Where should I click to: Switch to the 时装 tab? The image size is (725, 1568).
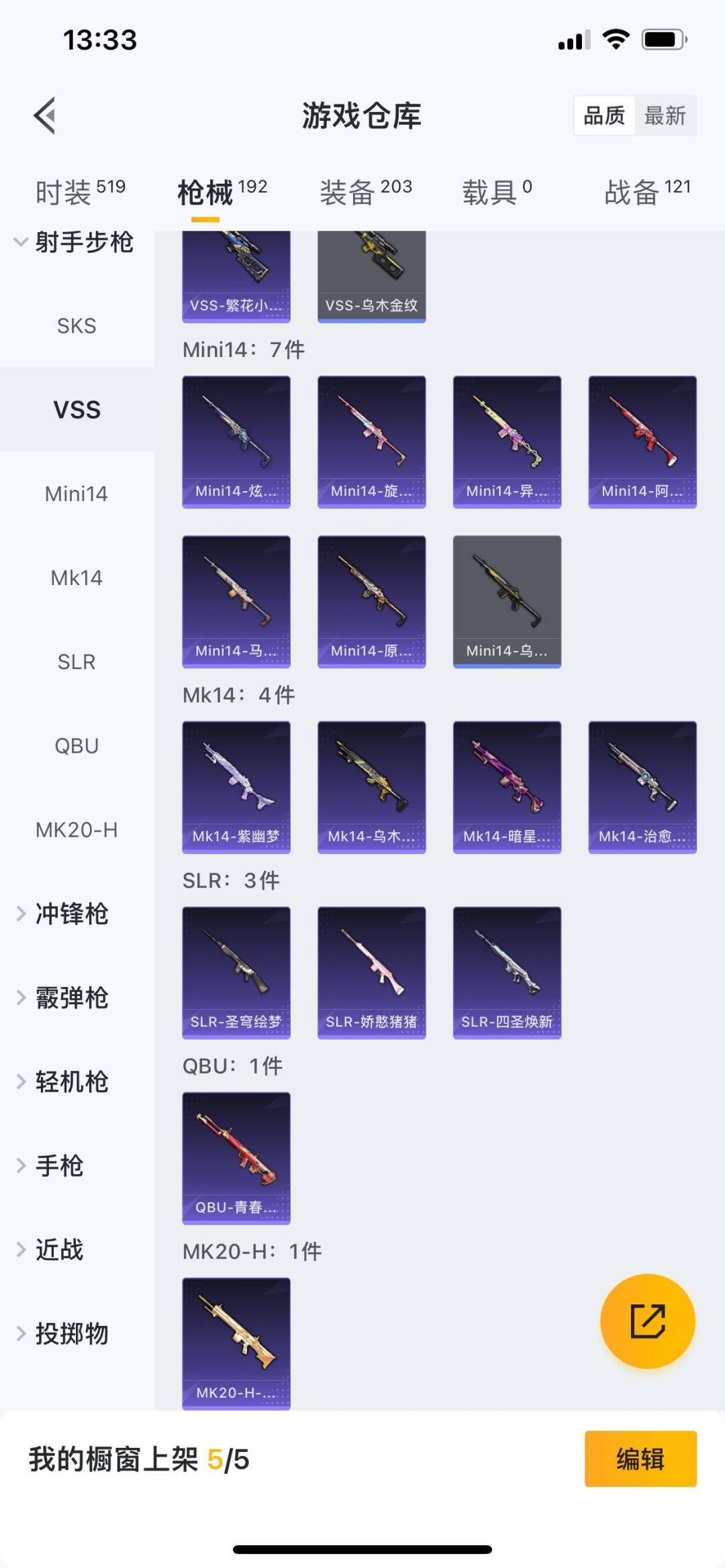(x=80, y=193)
